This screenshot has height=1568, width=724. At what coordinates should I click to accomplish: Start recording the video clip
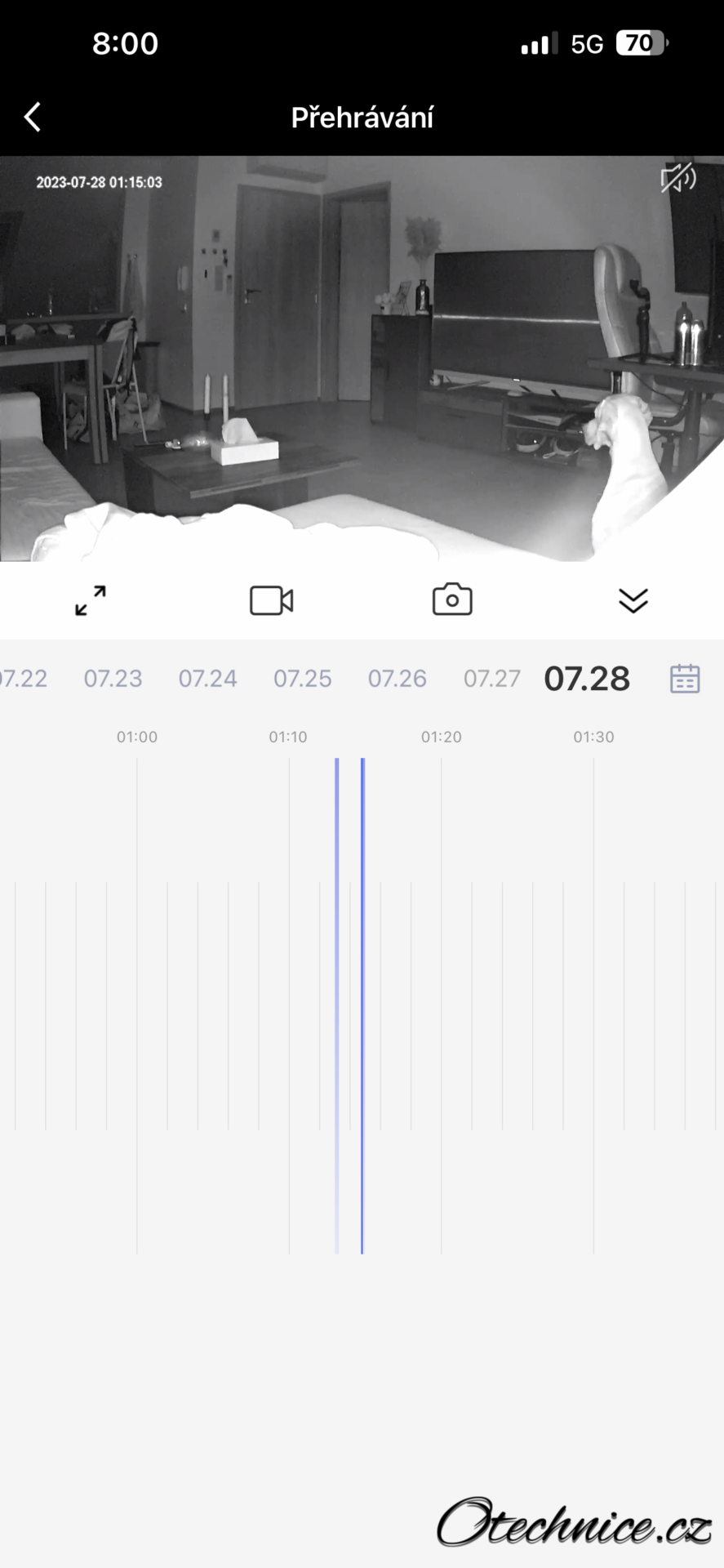tap(271, 600)
